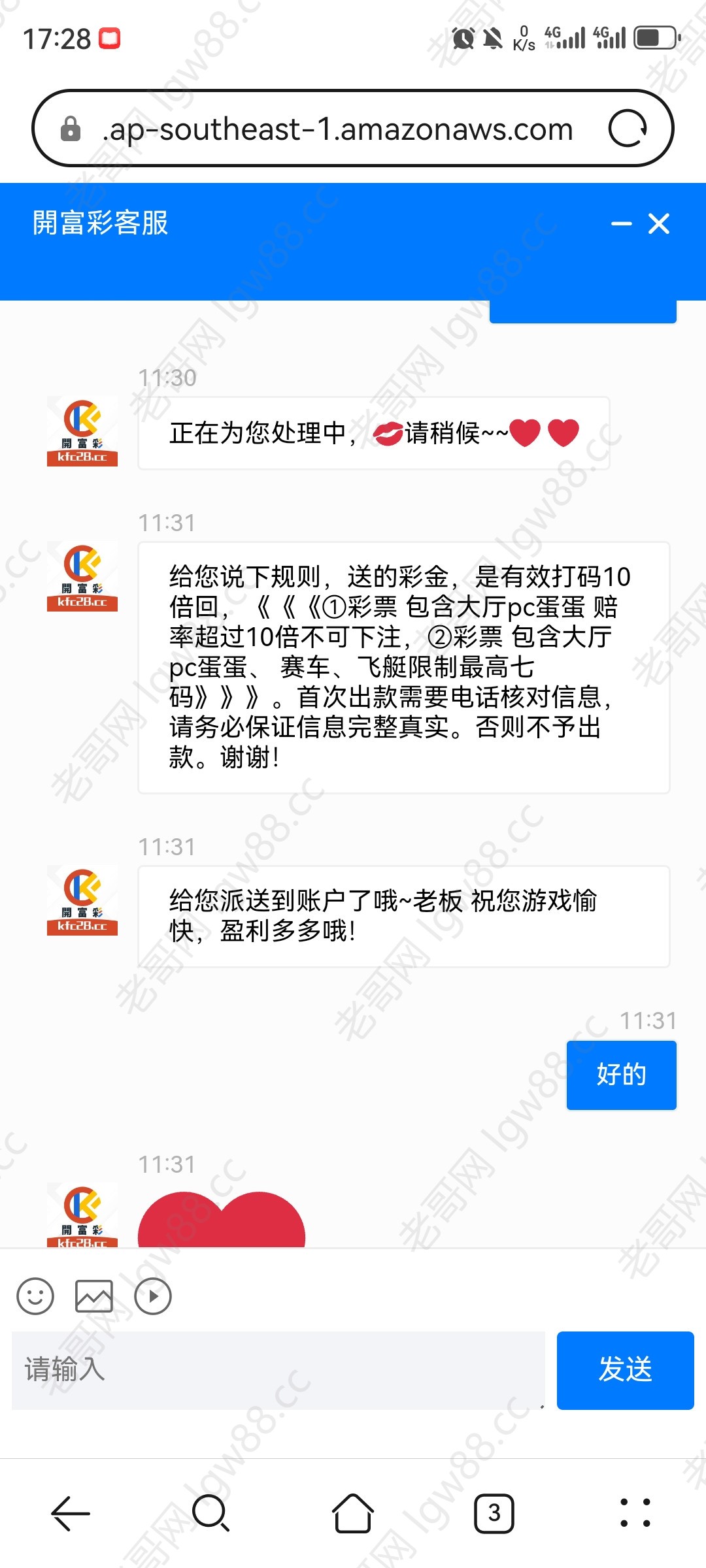Open the browser overflow menu
This screenshot has height=1568, width=706.
click(635, 1513)
